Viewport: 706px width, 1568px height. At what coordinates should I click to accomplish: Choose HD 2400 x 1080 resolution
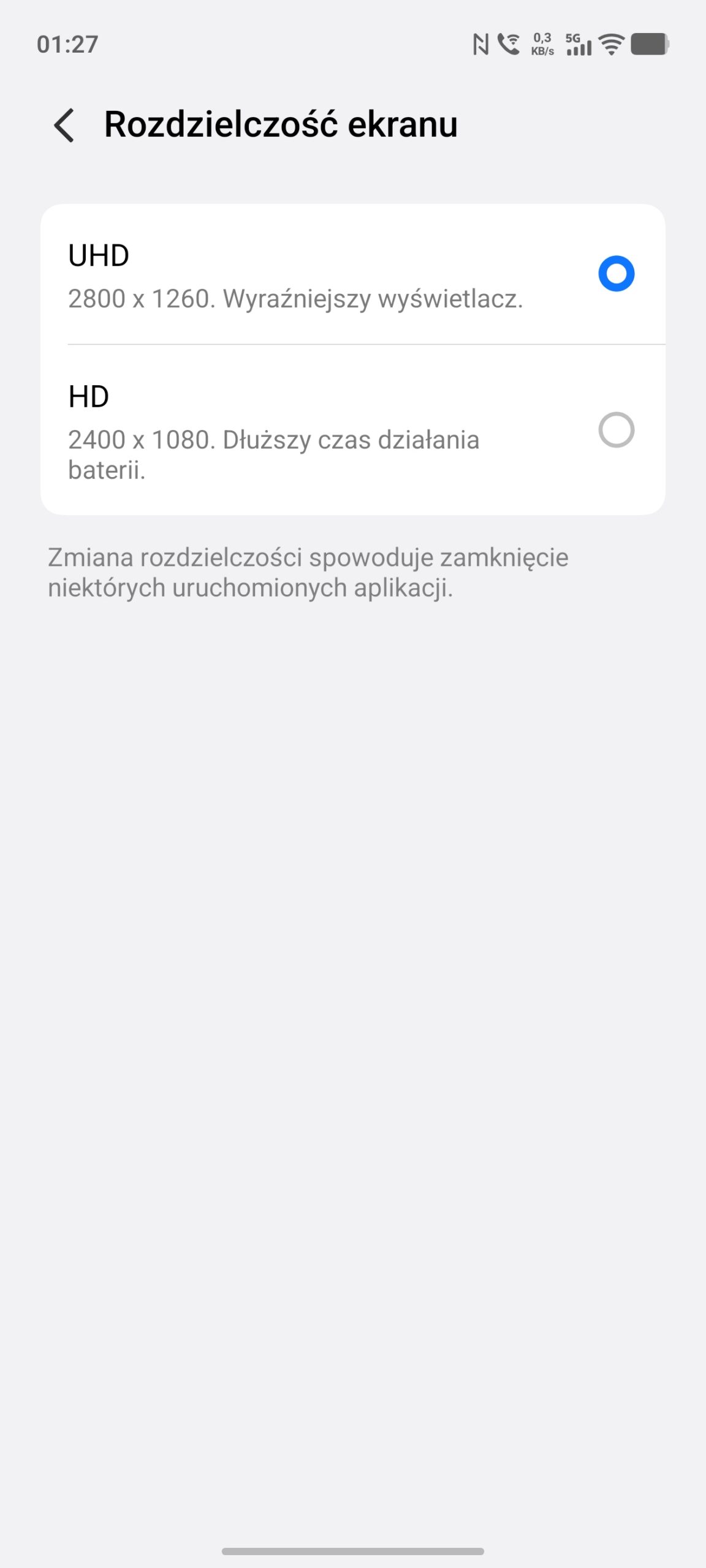tap(615, 430)
